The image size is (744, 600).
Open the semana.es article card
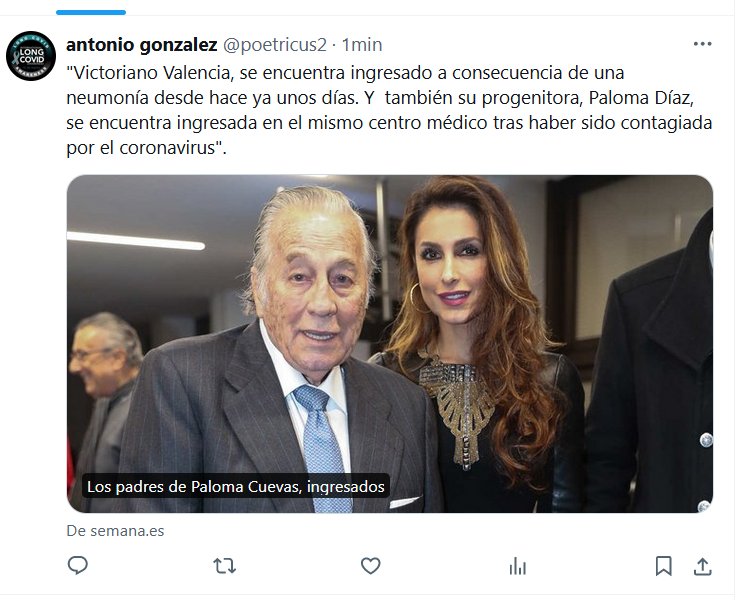390,344
